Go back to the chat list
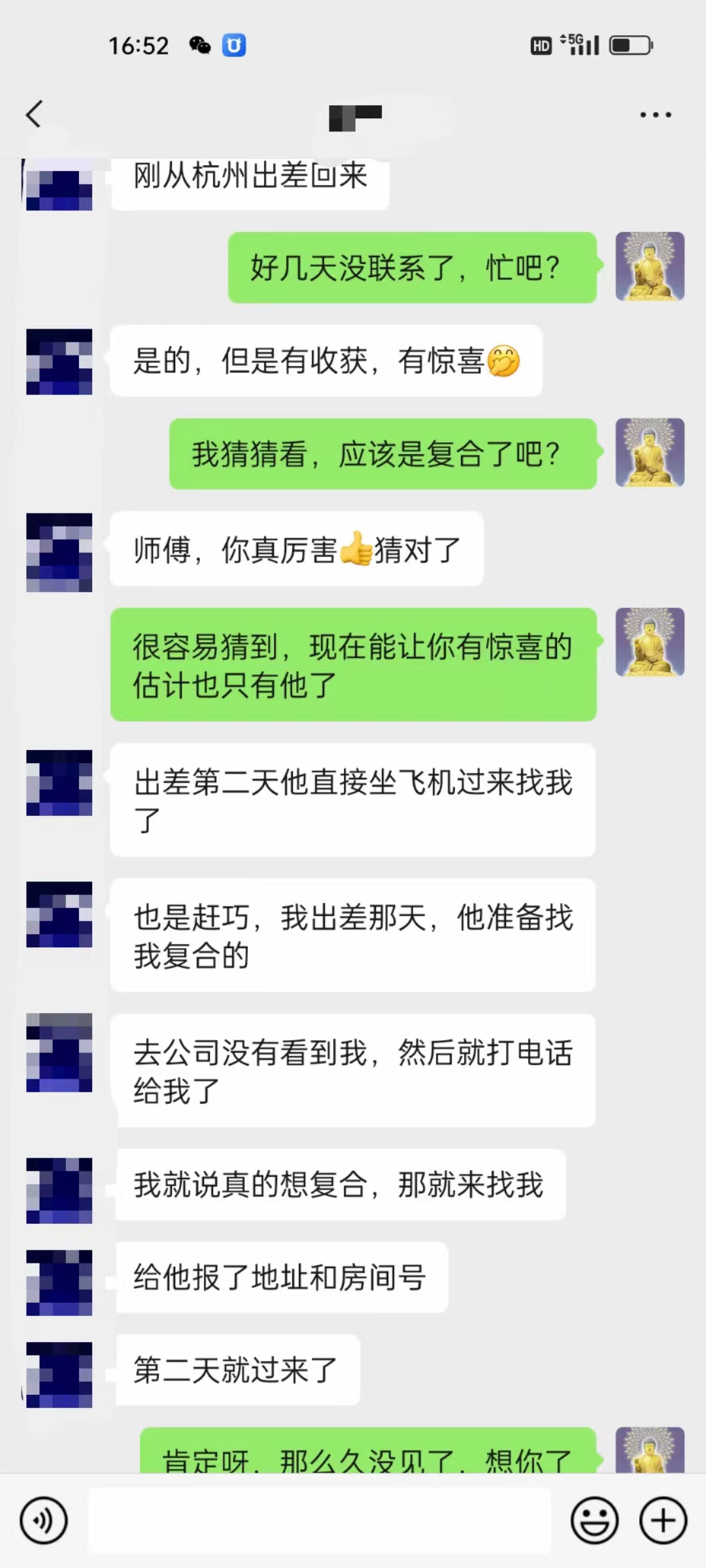The width and height of the screenshot is (706, 1568). [x=34, y=114]
